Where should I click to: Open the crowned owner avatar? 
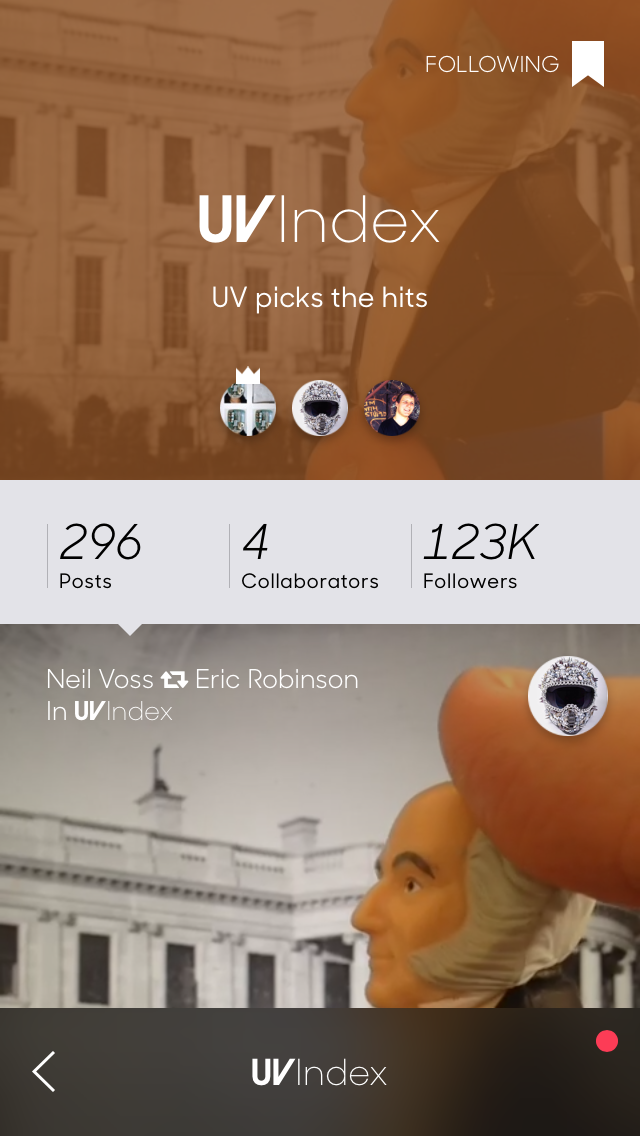(247, 408)
